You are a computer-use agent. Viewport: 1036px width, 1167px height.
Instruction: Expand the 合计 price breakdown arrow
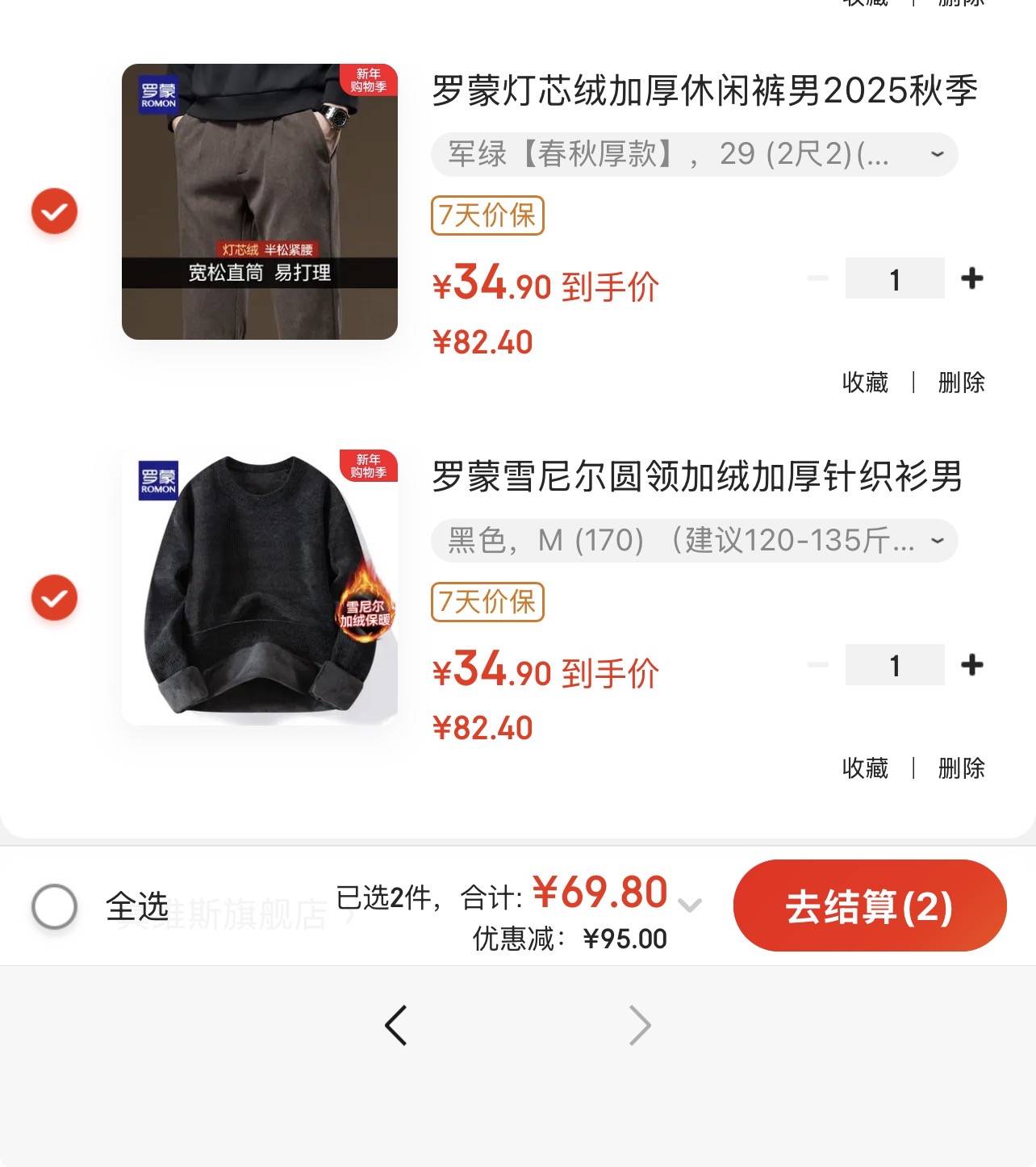click(690, 906)
